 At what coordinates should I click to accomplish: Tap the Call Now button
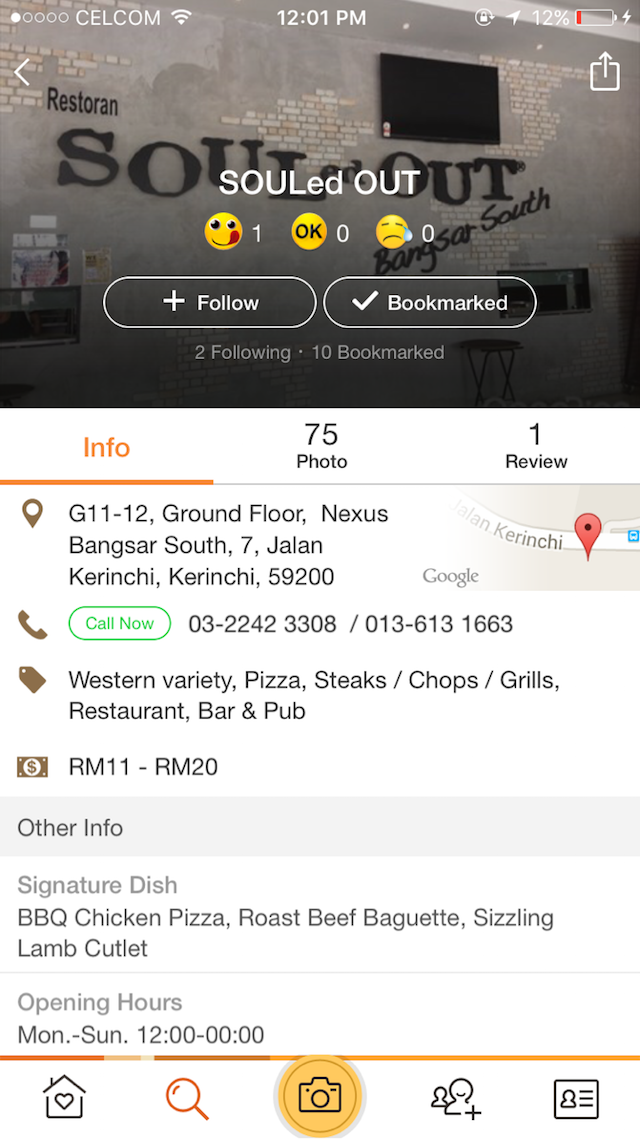pos(119,623)
